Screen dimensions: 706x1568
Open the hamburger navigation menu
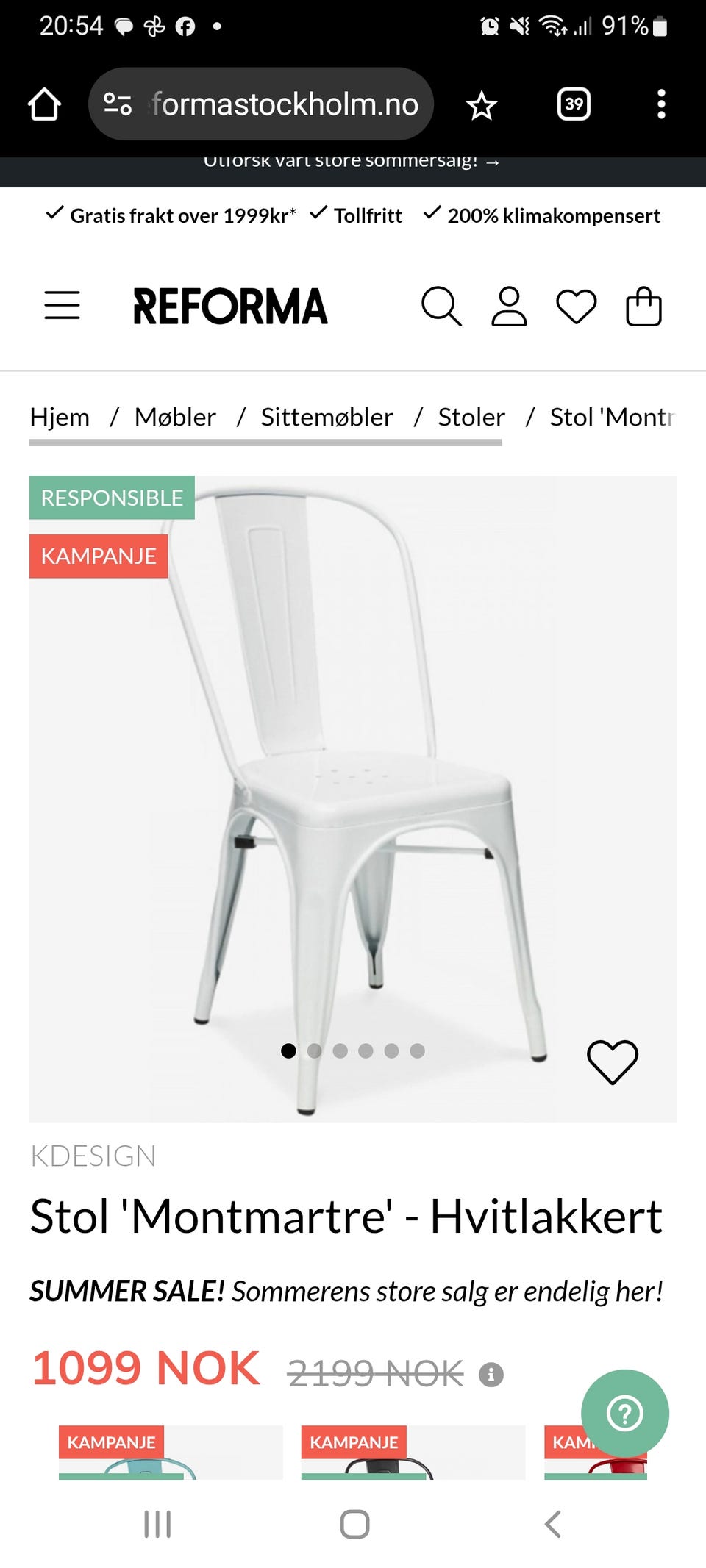[x=62, y=307]
